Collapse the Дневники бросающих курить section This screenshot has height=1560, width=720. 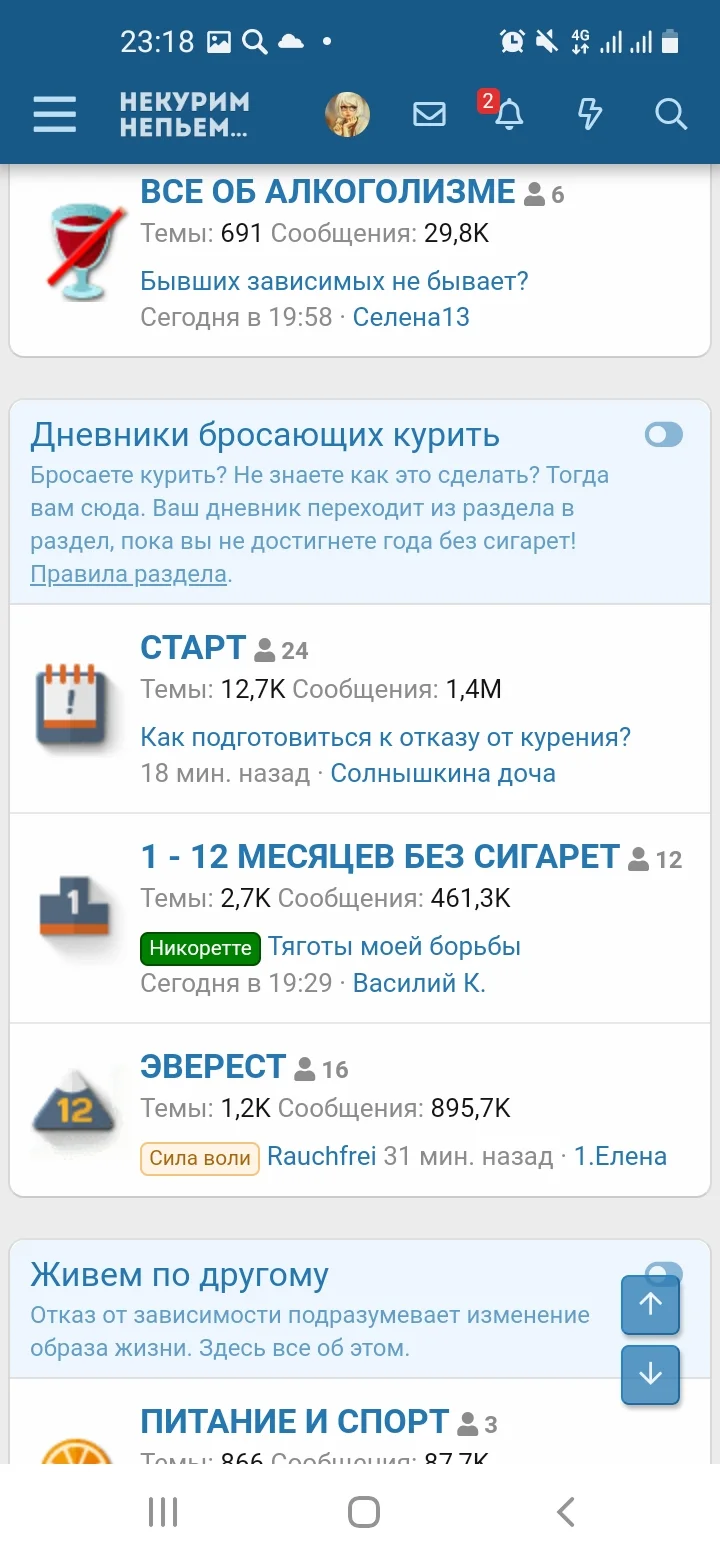pos(663,435)
